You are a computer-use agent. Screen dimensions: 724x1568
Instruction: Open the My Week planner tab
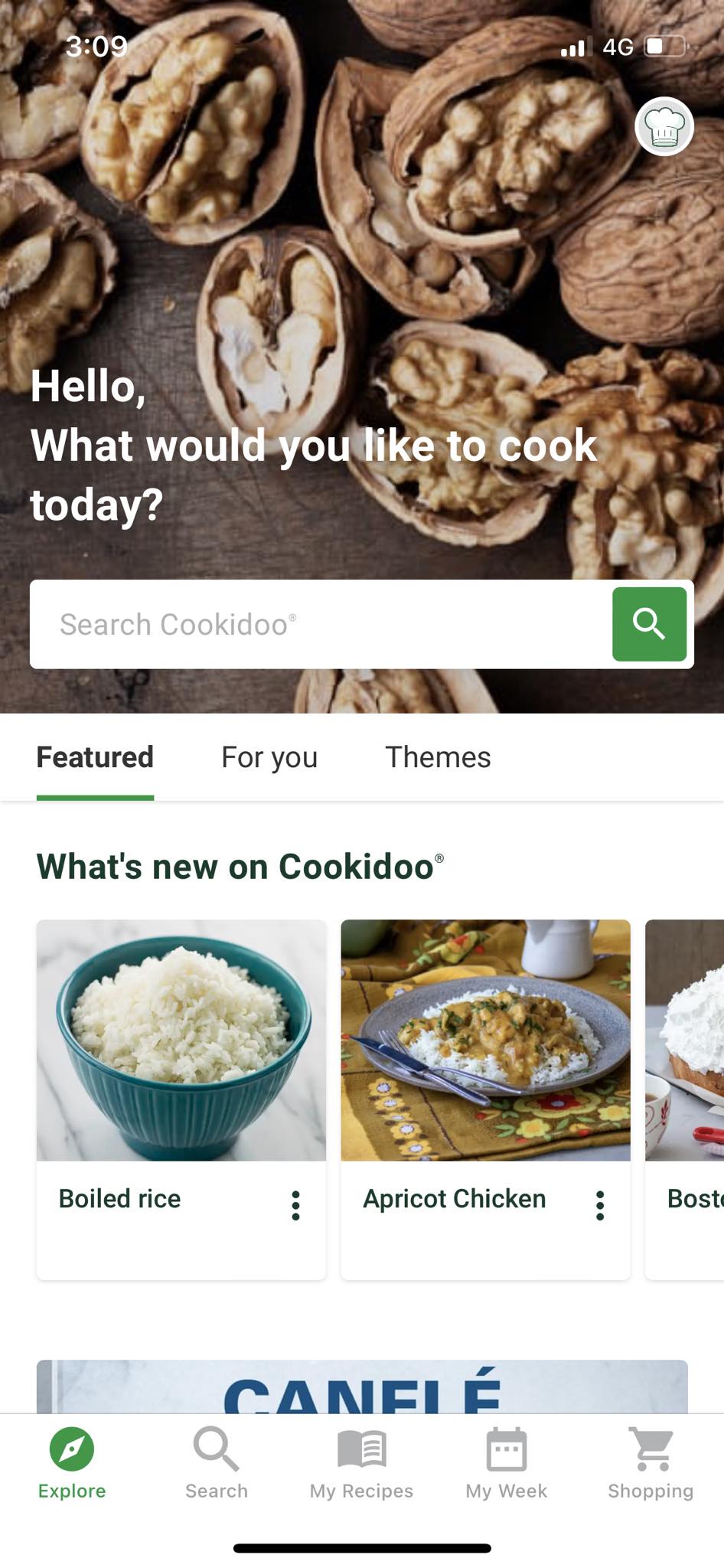506,1463
